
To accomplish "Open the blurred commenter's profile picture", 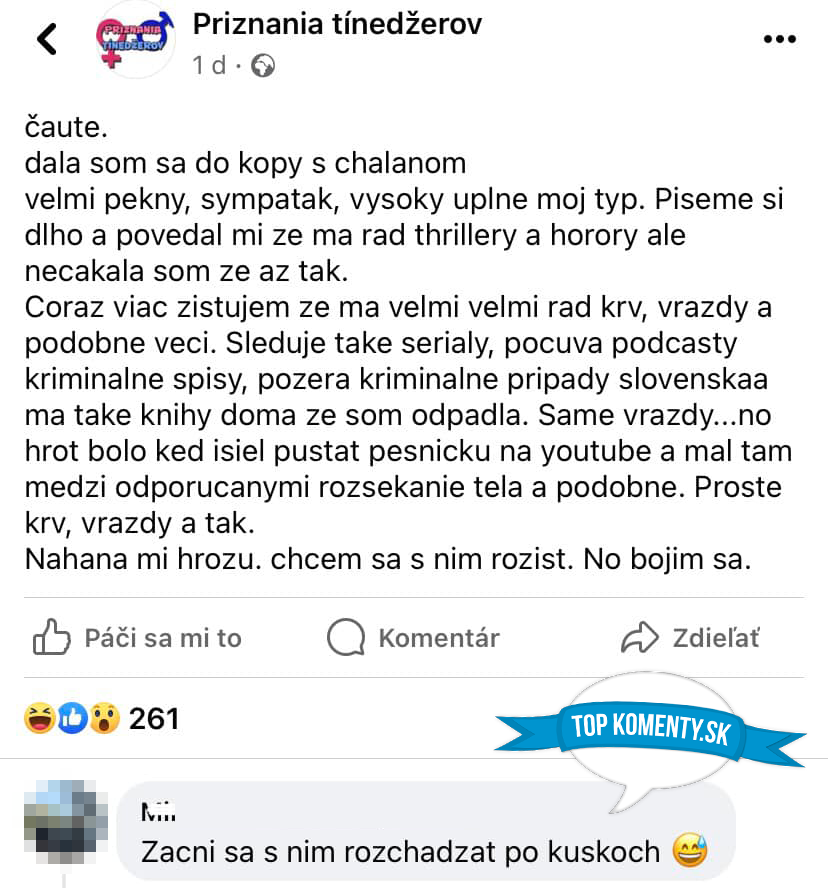I will 66,824.
